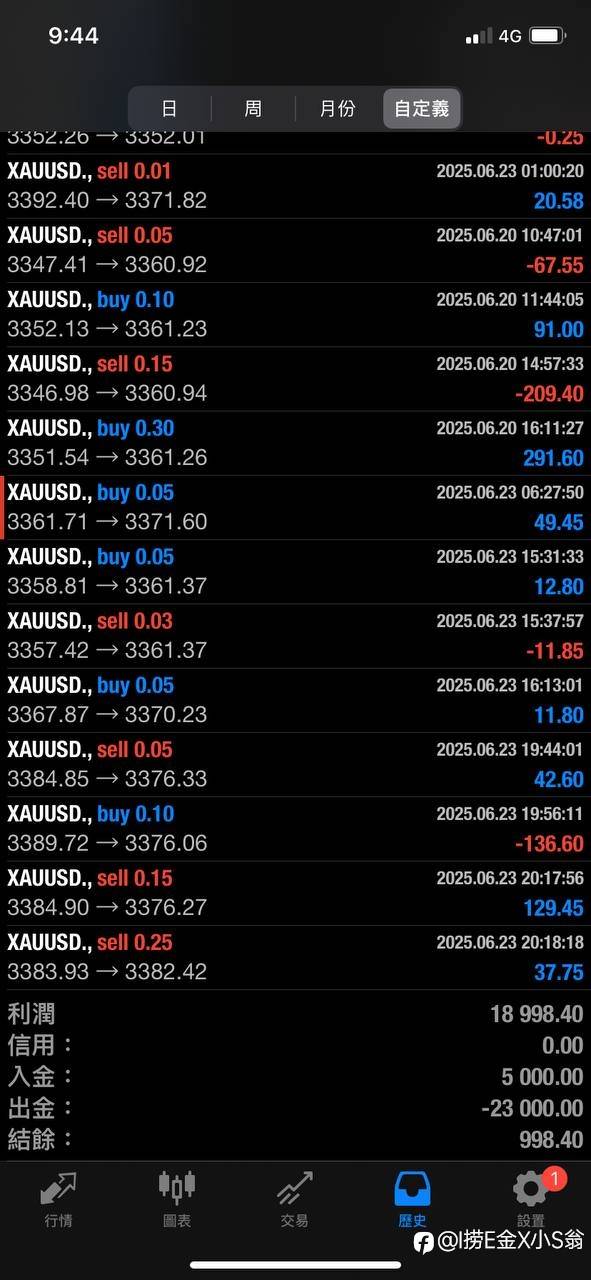View the sell 0.15 trade losing 209.40
The width and height of the screenshot is (591, 1280).
click(x=295, y=379)
